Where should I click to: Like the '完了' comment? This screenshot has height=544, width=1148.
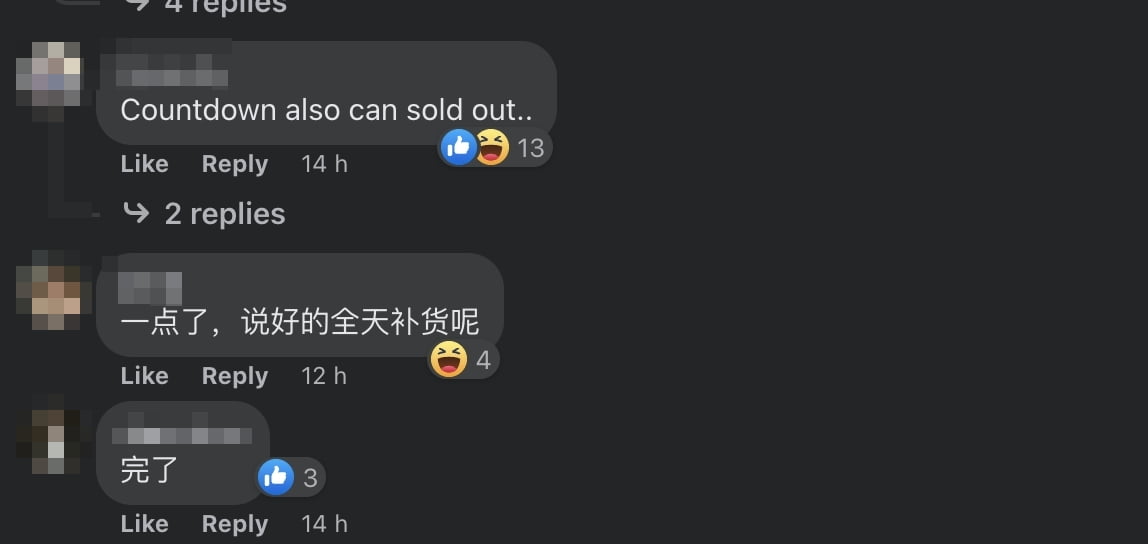click(144, 524)
